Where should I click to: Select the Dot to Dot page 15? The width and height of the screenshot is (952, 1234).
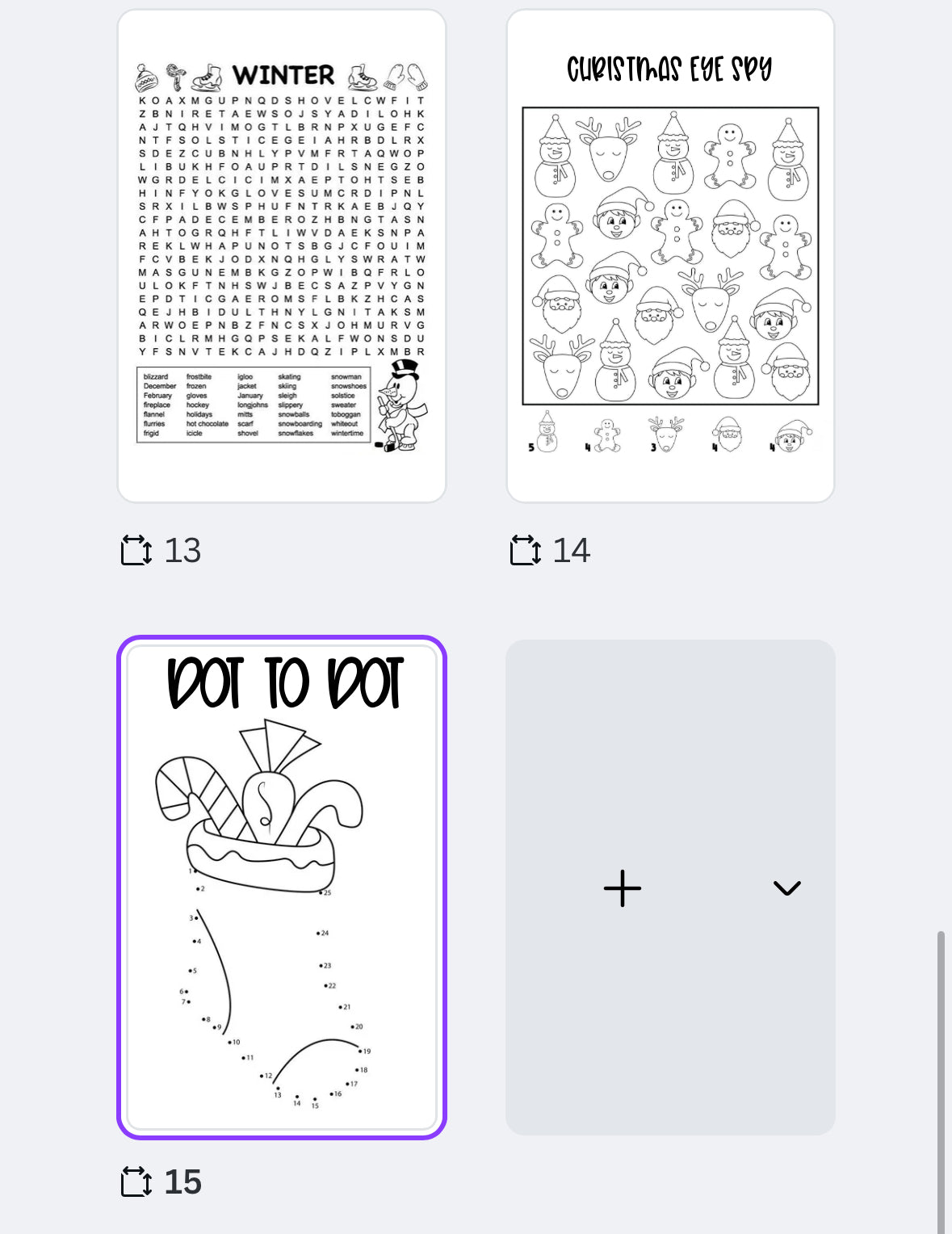(282, 887)
